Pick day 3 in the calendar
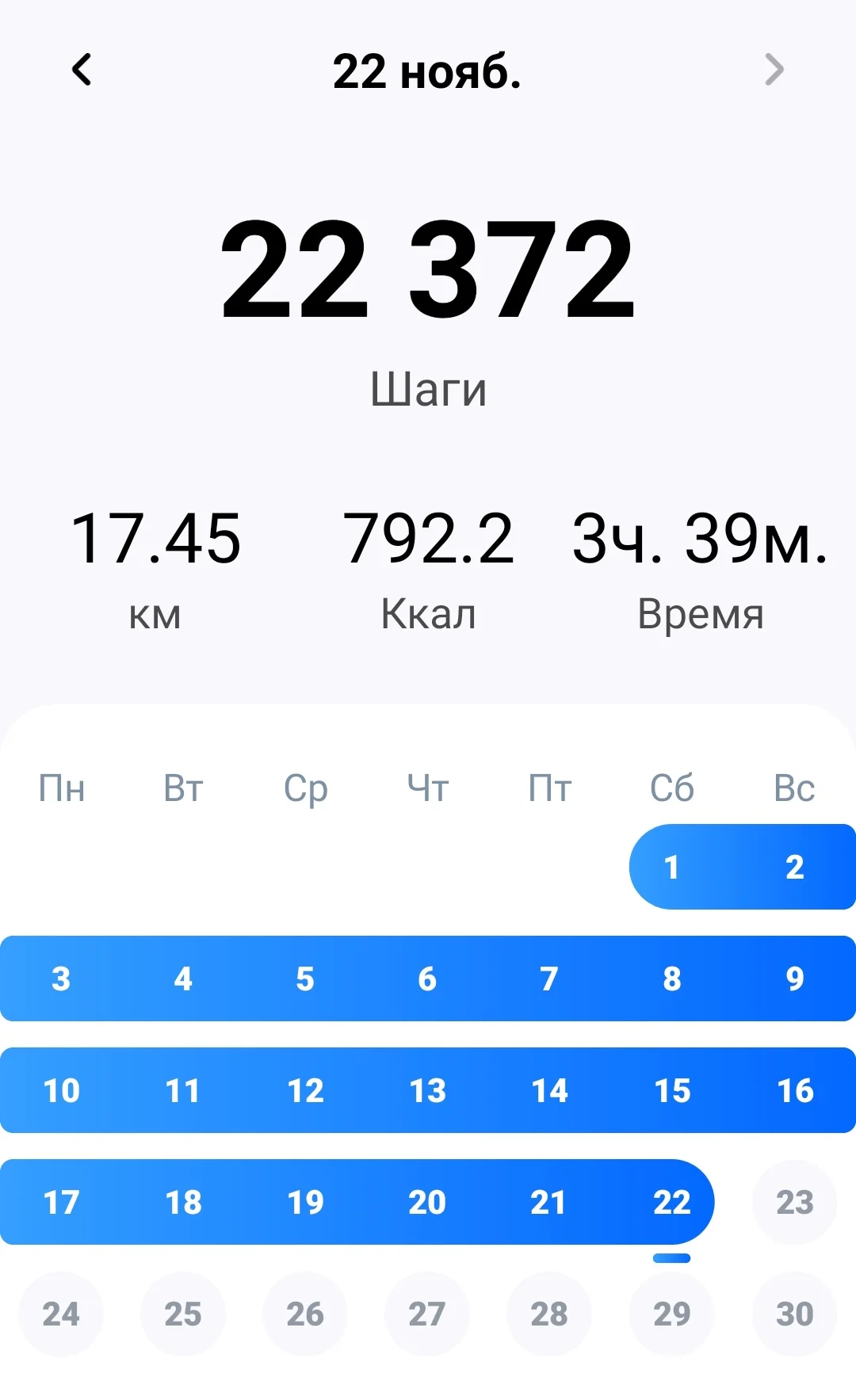 pos(61,978)
